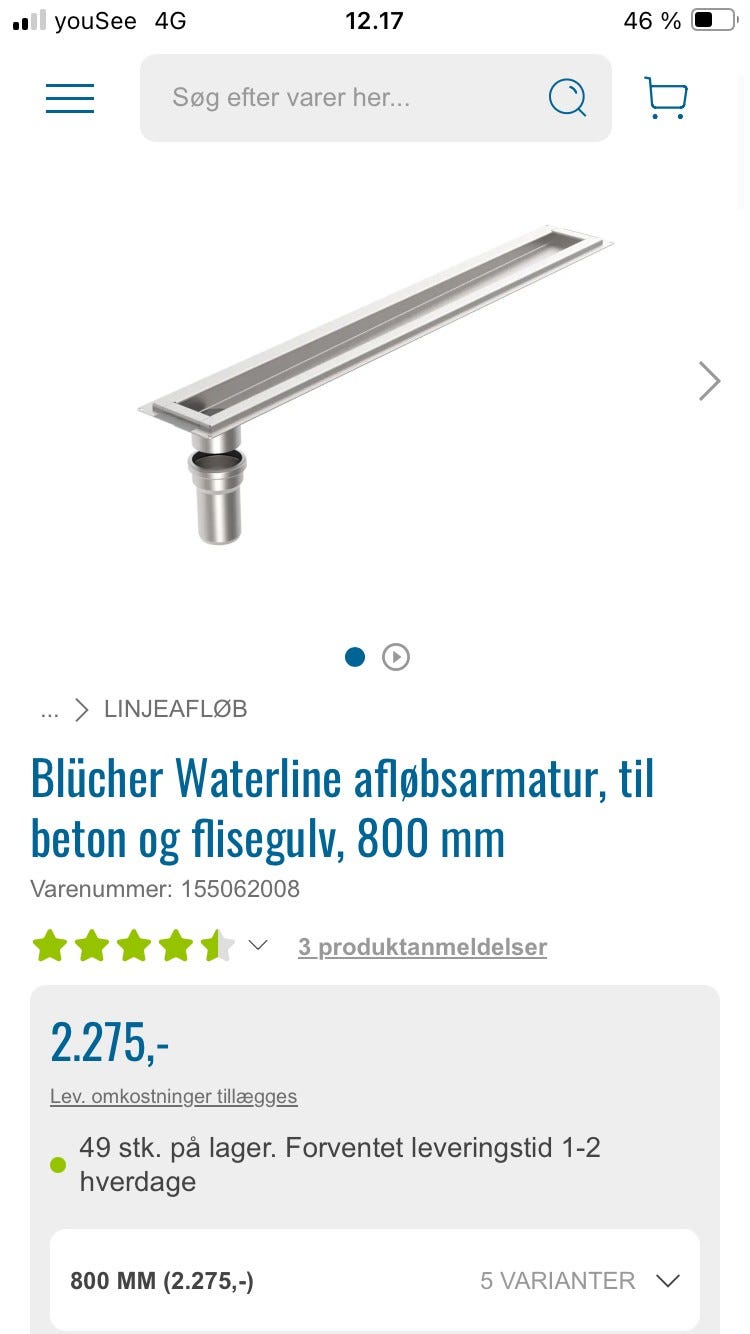Open the shopping cart
The width and height of the screenshot is (750, 1334).
666,97
